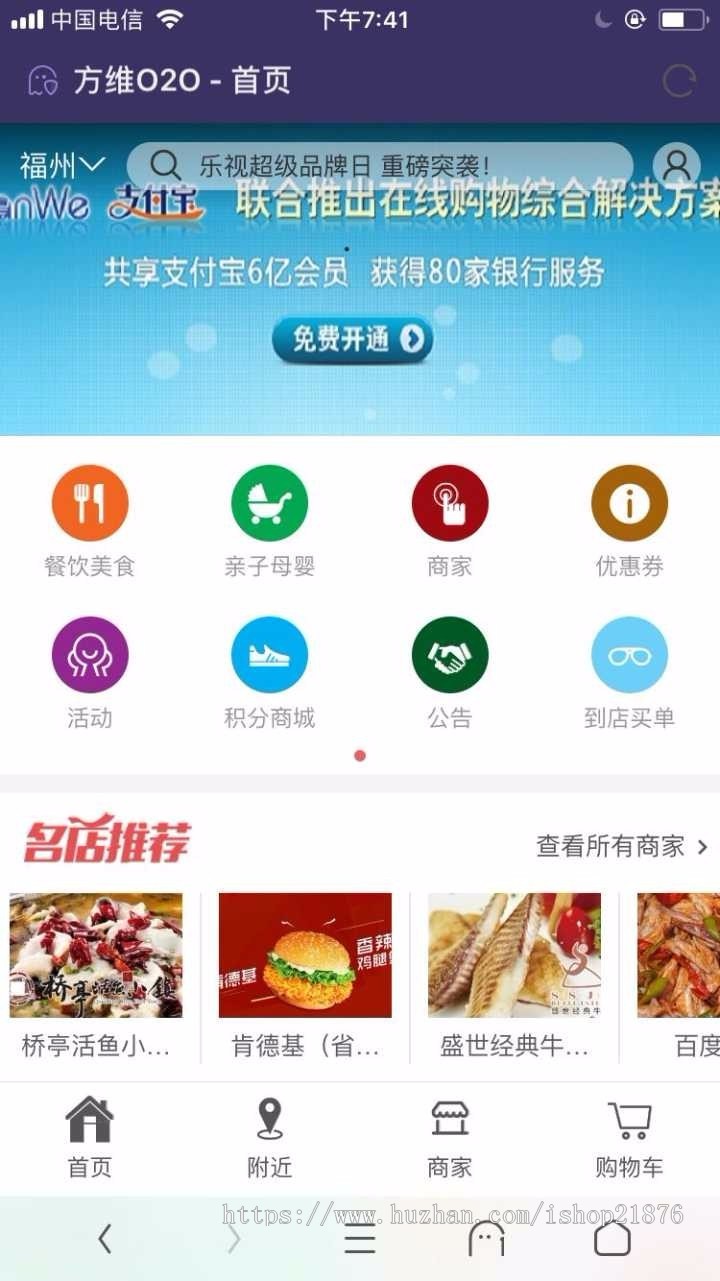Open the 餐饮美食 dining category icon

pos(90,503)
